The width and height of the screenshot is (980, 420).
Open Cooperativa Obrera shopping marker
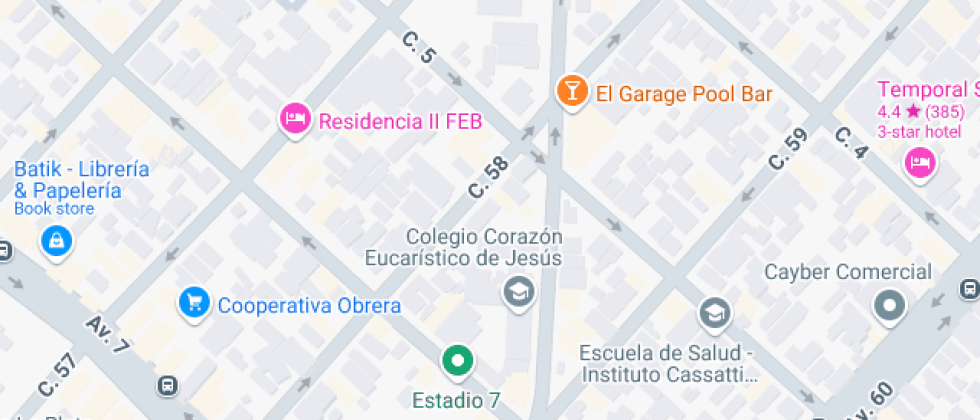tap(192, 304)
